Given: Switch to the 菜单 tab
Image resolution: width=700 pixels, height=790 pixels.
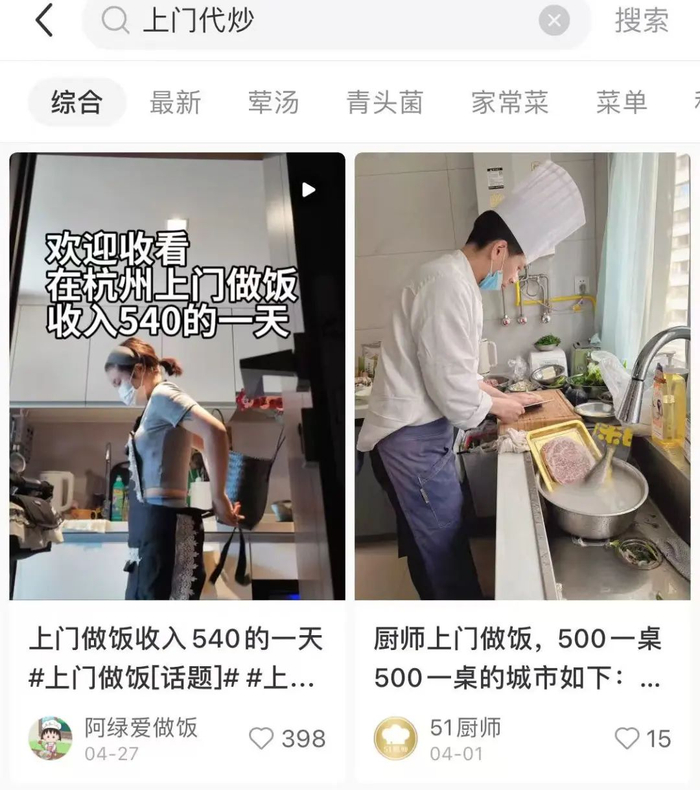Looking at the screenshot, I should point(621,102).
